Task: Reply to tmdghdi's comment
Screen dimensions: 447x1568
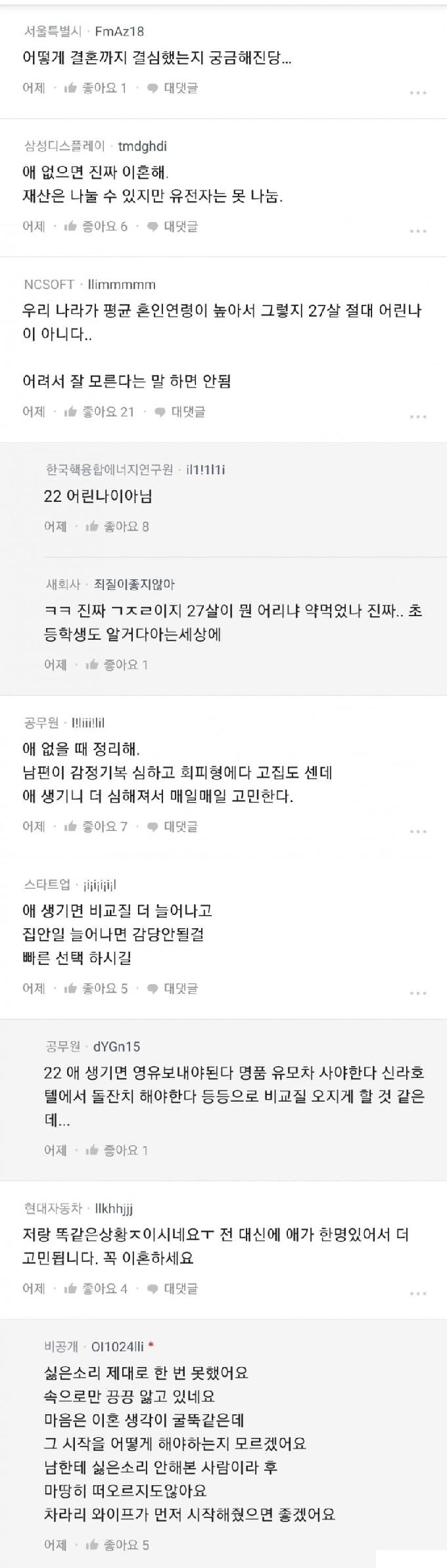Action: (x=172, y=227)
